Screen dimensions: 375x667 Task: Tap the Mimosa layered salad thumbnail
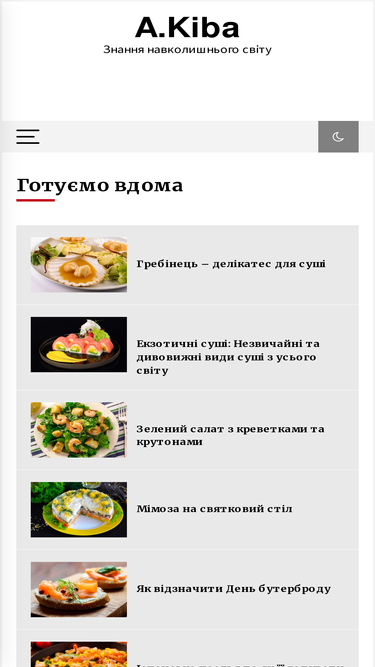click(79, 510)
